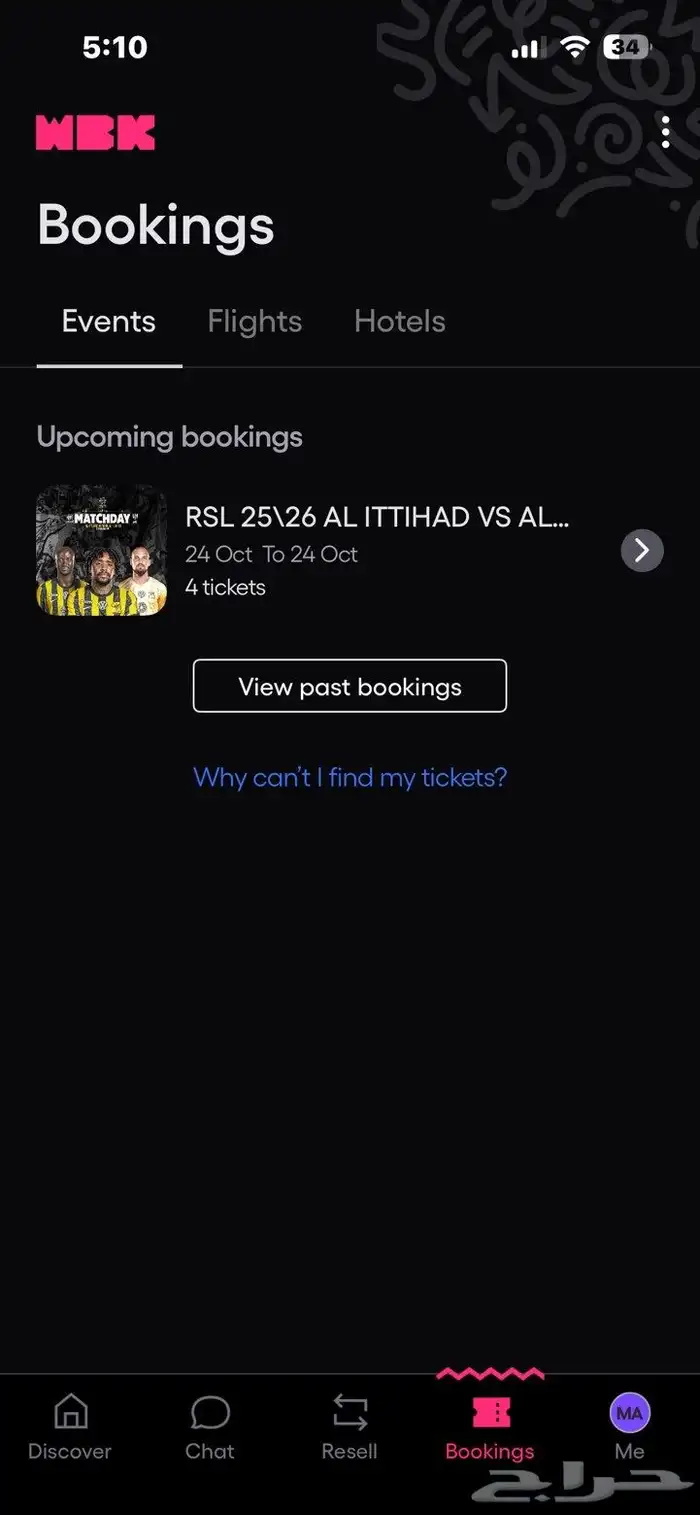Go to the Discover tab
The width and height of the screenshot is (700, 1515).
(70, 1428)
